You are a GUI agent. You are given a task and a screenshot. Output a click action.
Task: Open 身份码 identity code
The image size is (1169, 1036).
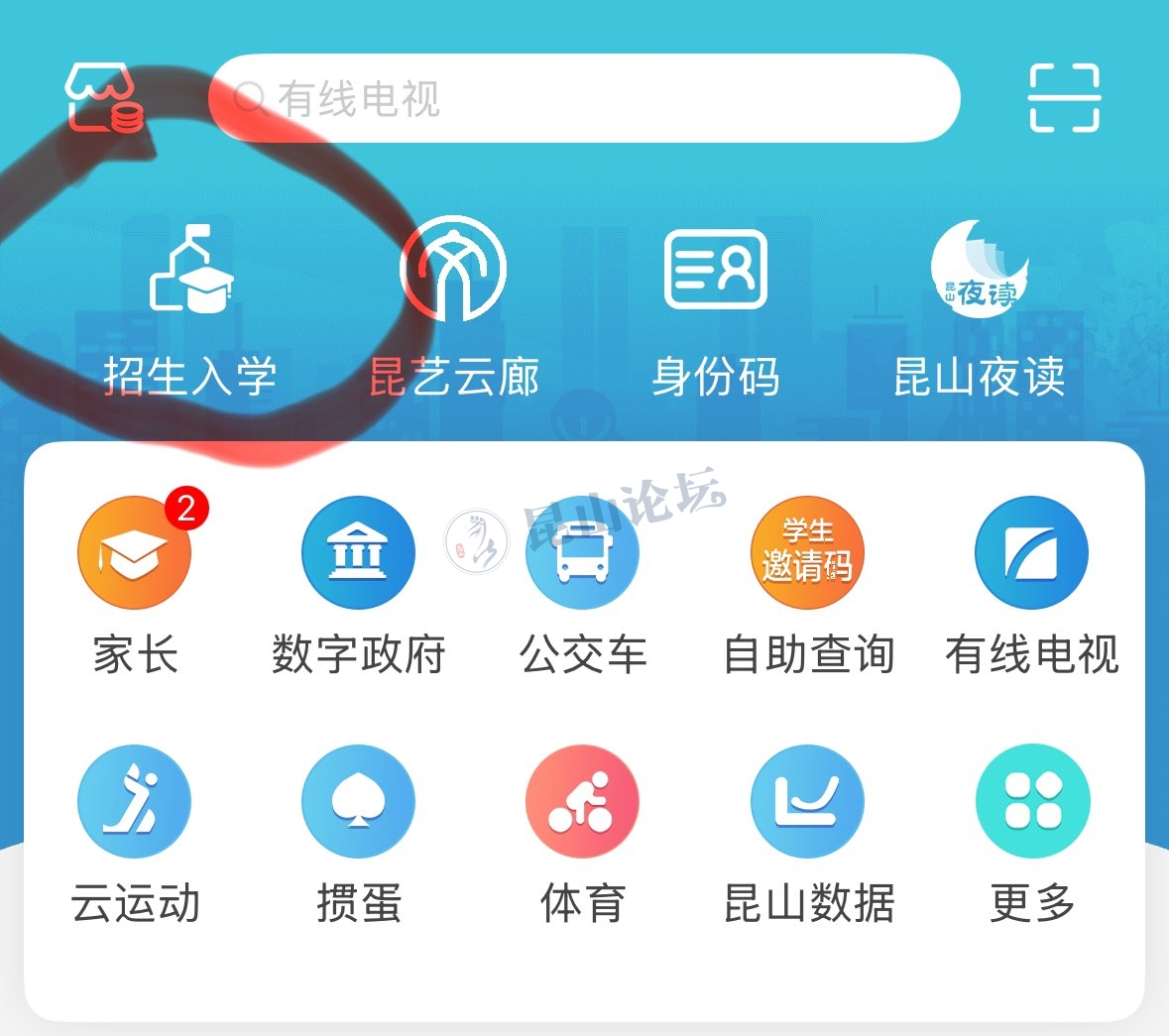tap(715, 307)
